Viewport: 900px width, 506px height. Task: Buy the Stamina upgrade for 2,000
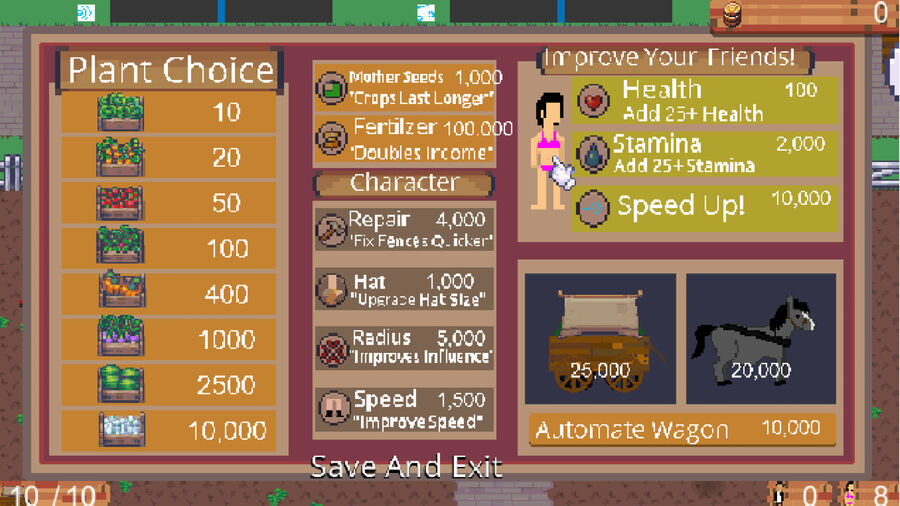tap(704, 154)
